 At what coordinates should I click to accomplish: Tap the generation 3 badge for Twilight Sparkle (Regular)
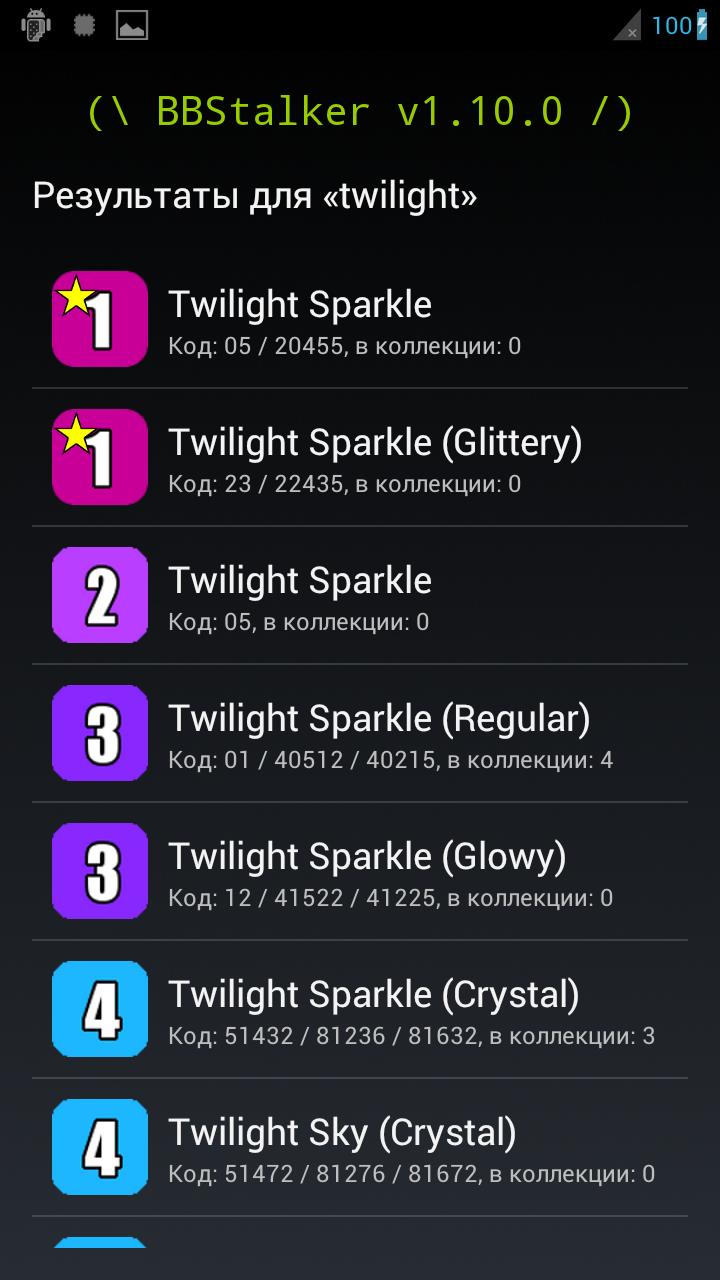(99, 733)
